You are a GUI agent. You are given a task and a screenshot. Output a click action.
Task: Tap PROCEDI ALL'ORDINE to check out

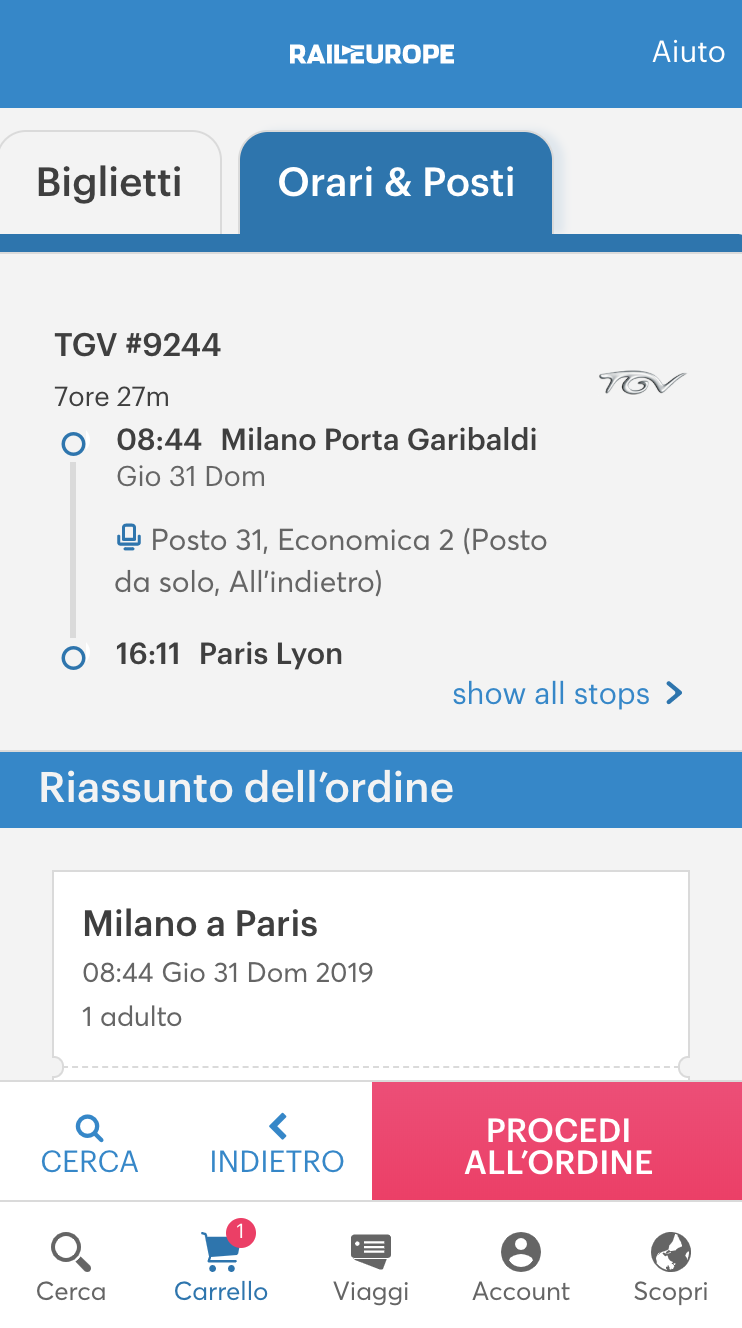[x=558, y=1145]
